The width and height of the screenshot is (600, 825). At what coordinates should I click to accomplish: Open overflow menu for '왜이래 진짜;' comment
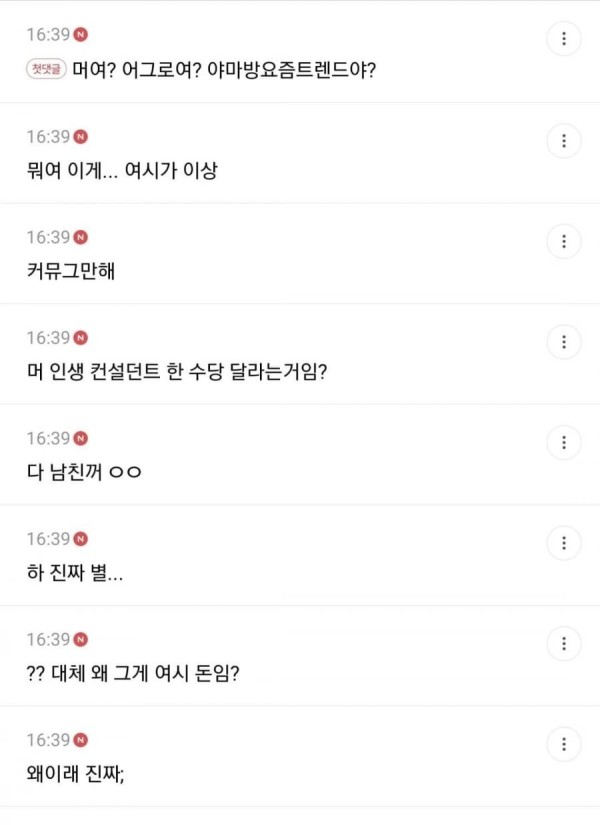564,744
